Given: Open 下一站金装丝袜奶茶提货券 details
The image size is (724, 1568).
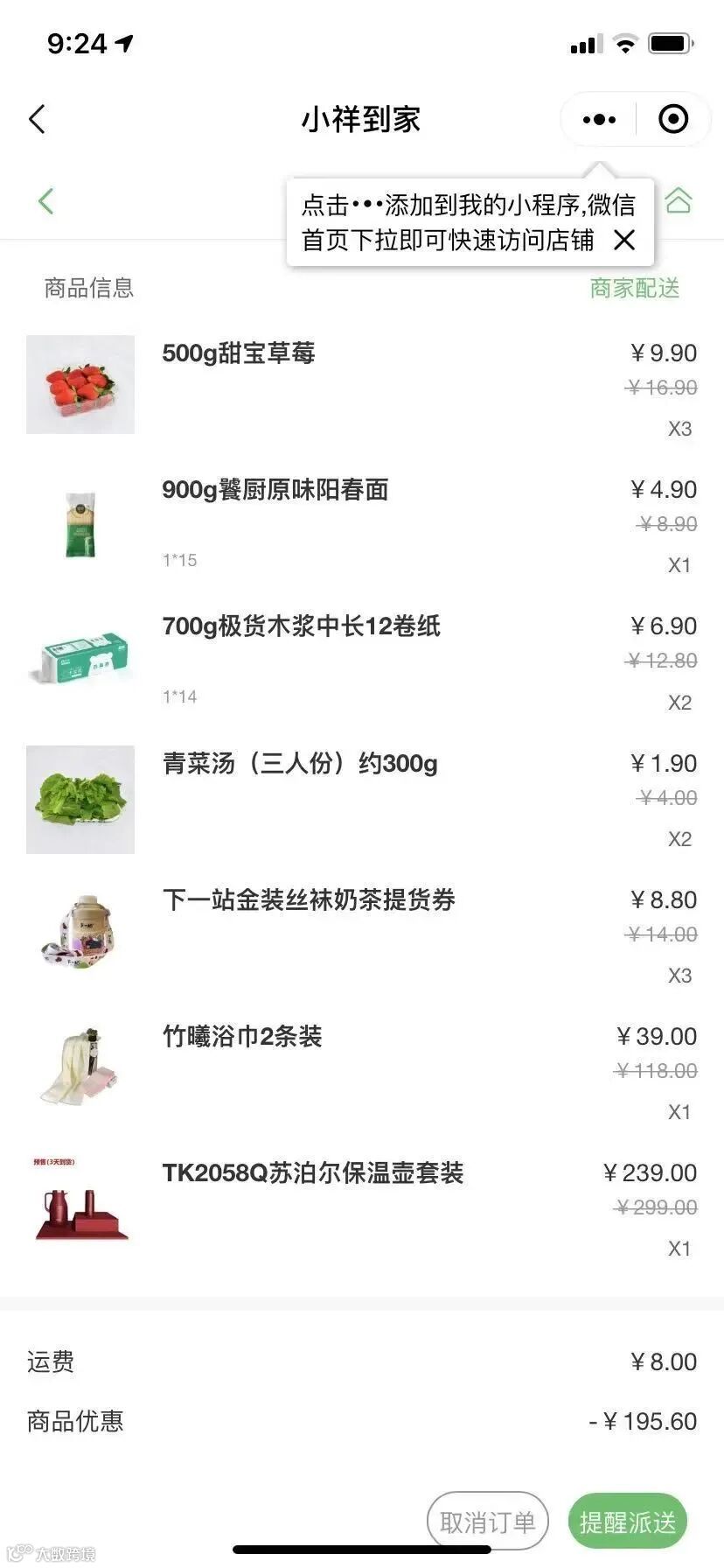Looking at the screenshot, I should tap(308, 900).
